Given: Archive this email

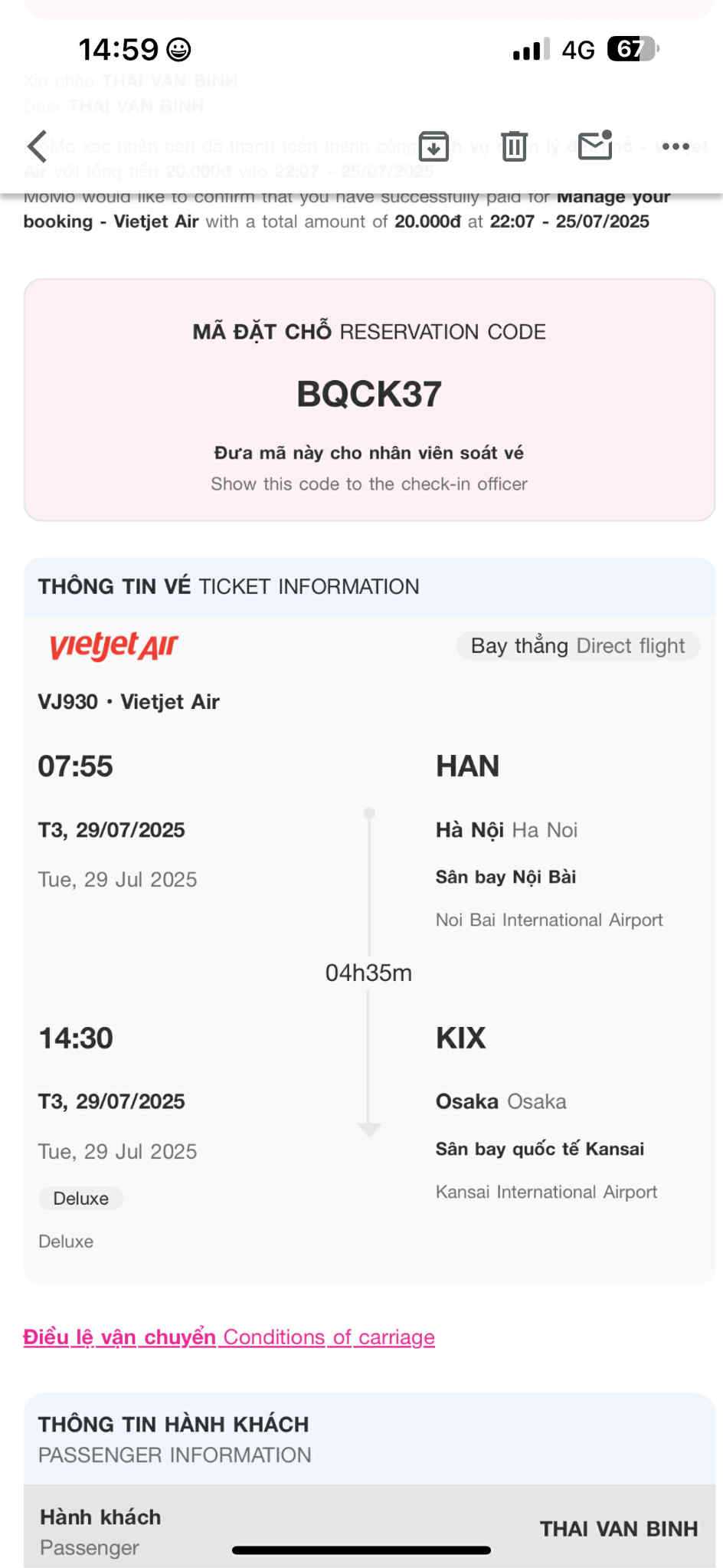Looking at the screenshot, I should pos(433,146).
